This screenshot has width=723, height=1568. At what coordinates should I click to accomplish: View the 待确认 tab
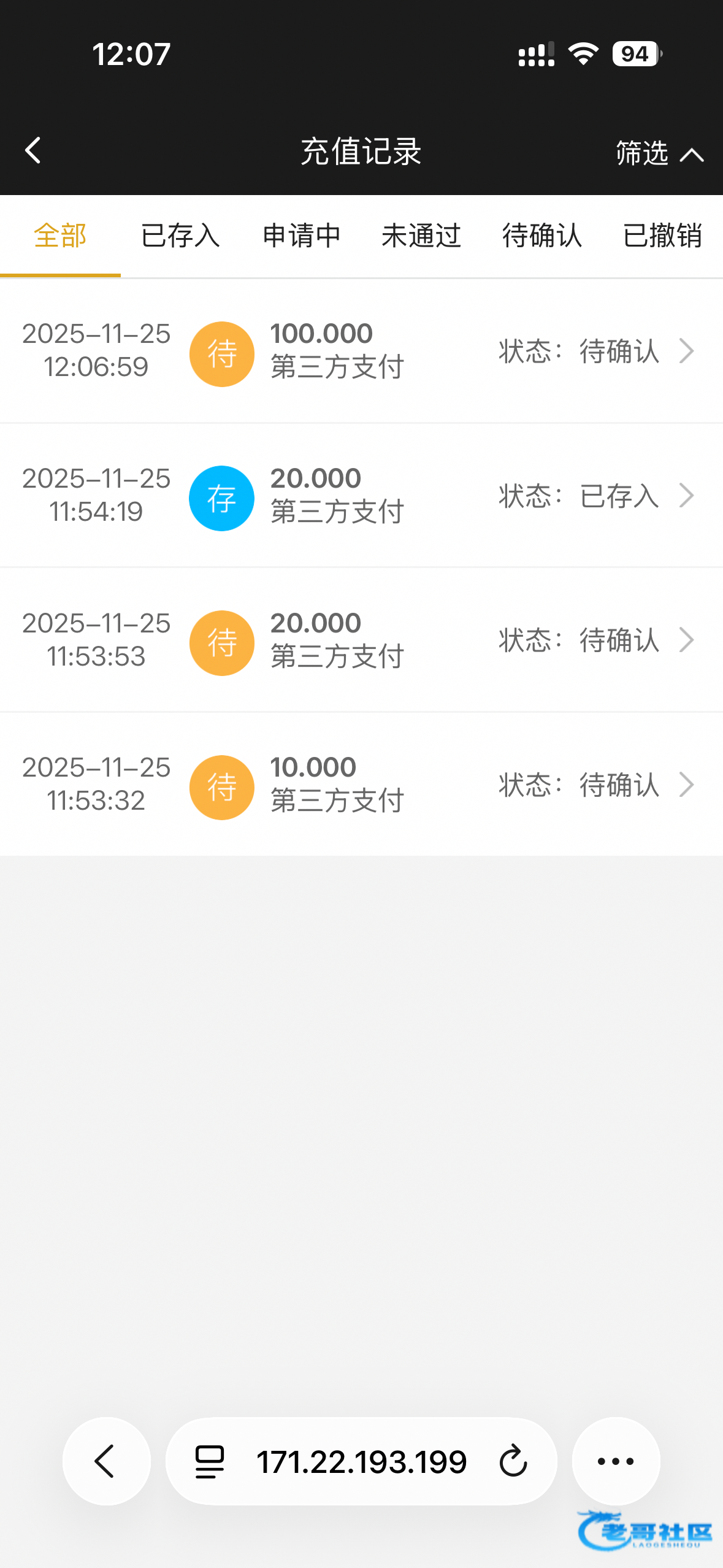541,236
